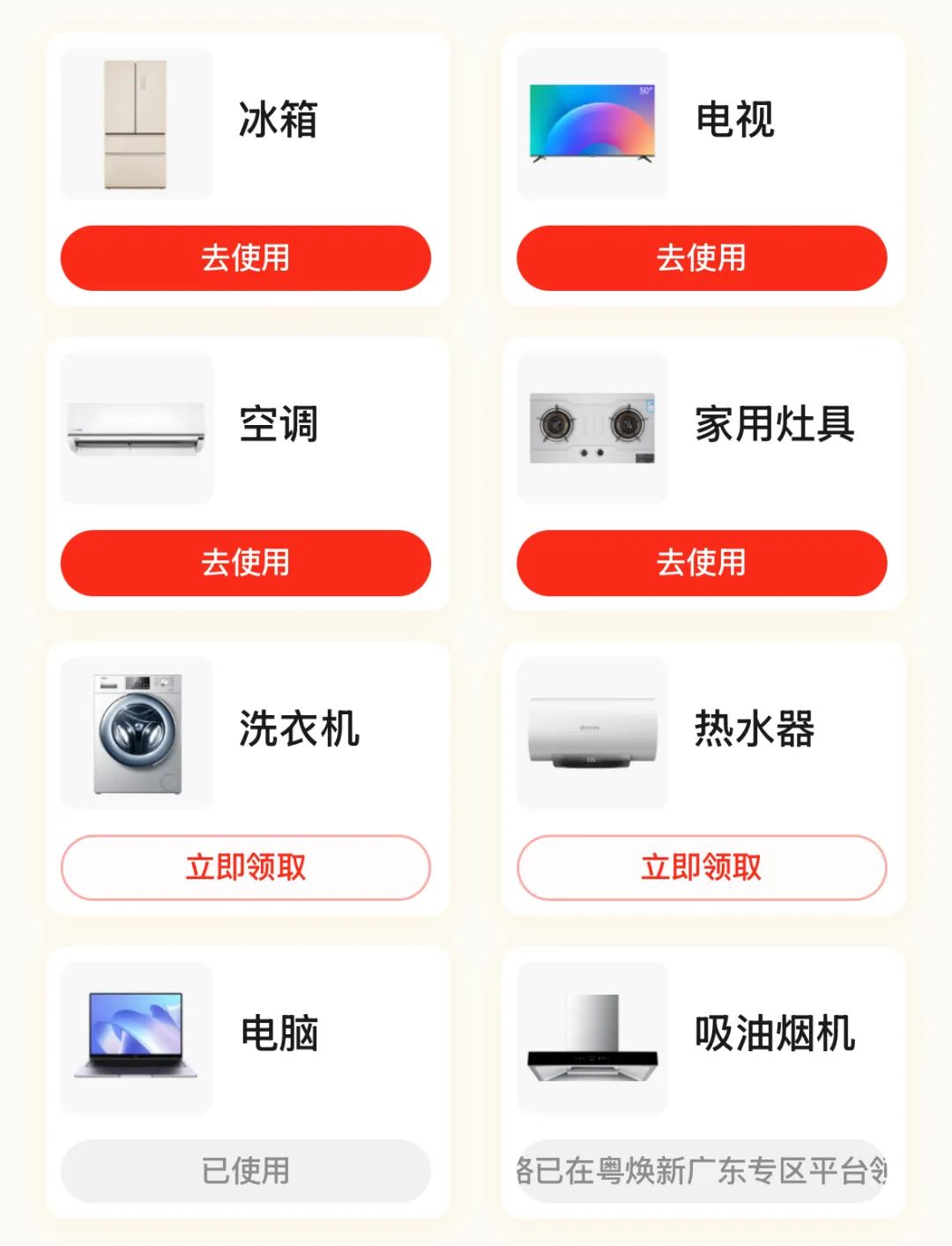Tap 去使用 for the 冰箱 coupon
This screenshot has height=1246, width=952.
point(245,257)
